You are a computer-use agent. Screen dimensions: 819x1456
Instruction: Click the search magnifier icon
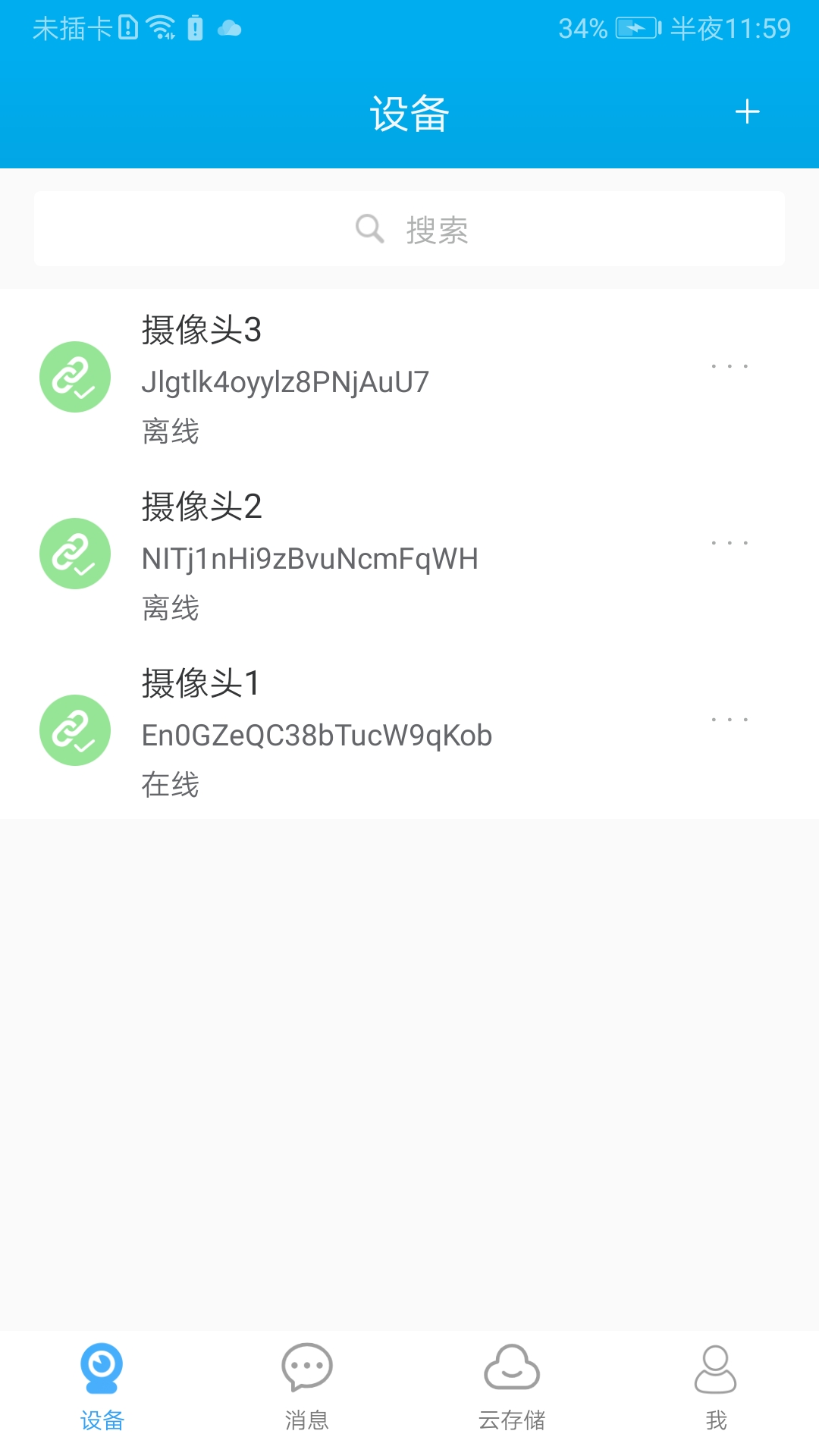[369, 227]
